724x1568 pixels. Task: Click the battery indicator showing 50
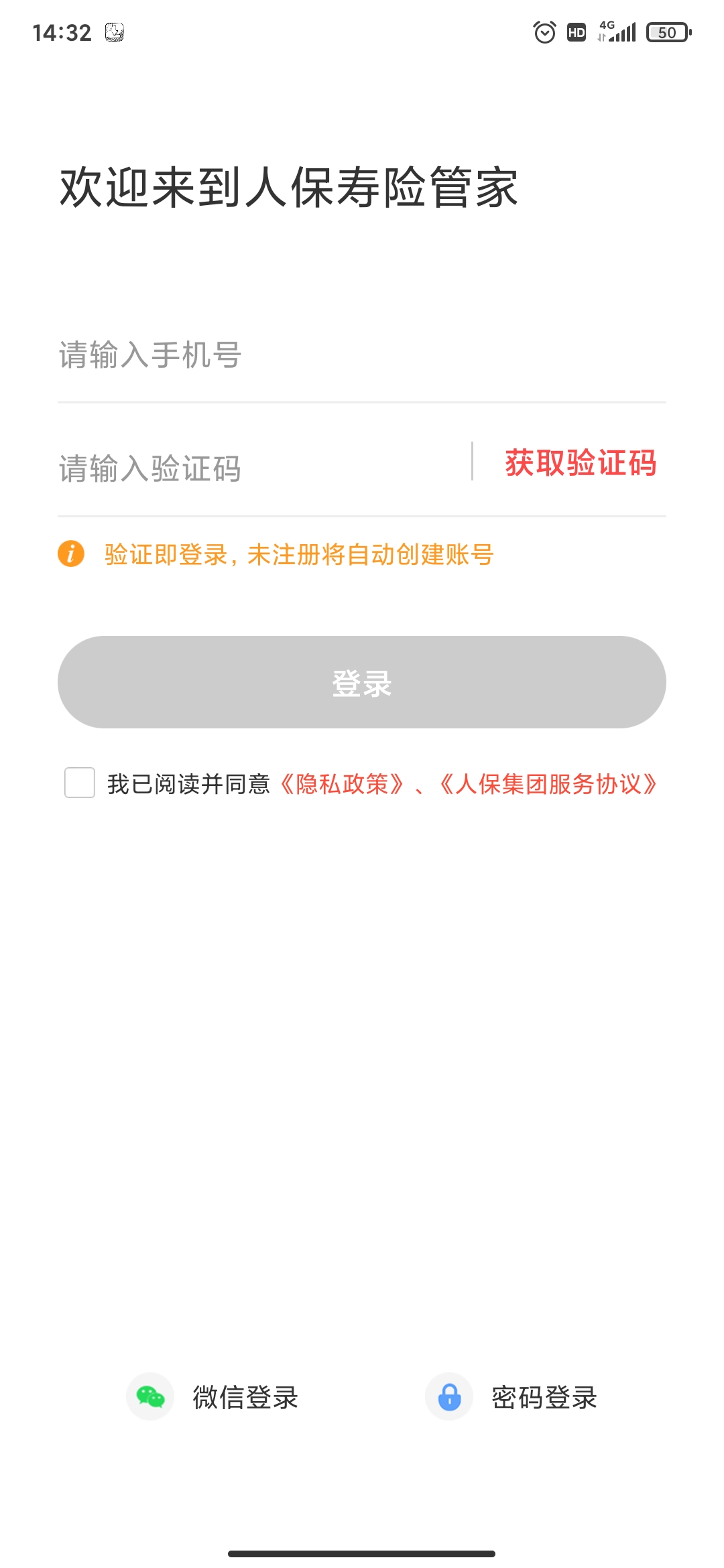pyautogui.click(x=668, y=32)
